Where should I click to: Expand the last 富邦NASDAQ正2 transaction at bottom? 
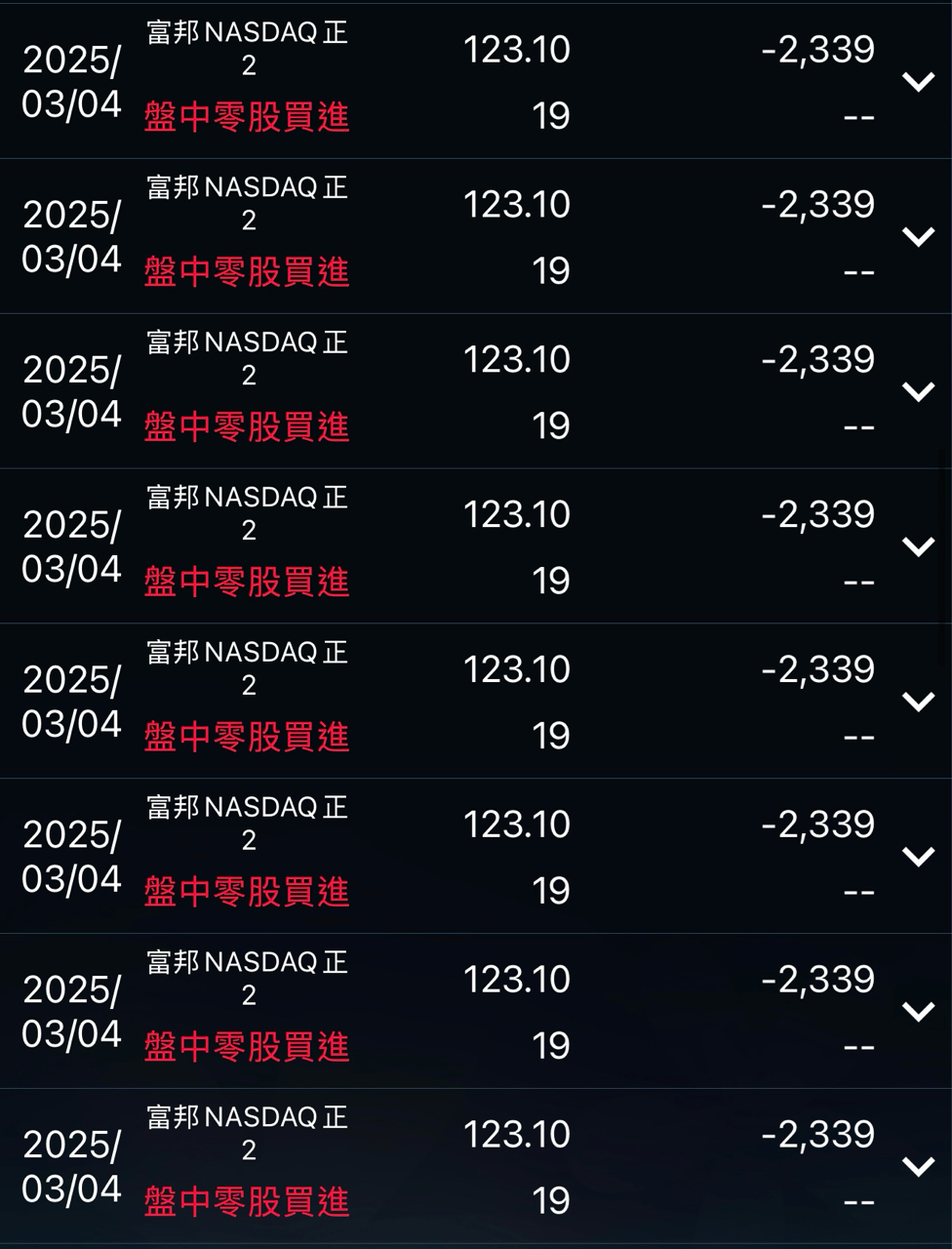918,1167
